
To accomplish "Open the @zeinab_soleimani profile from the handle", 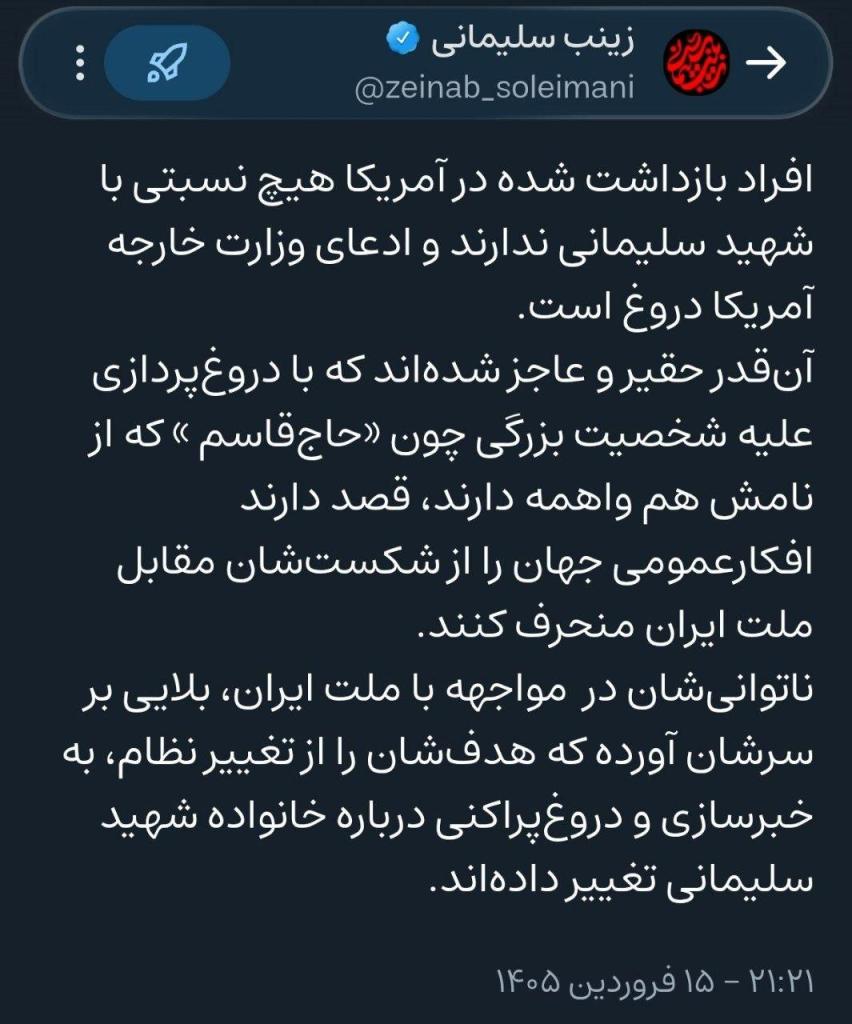I will pyautogui.click(x=494, y=89).
